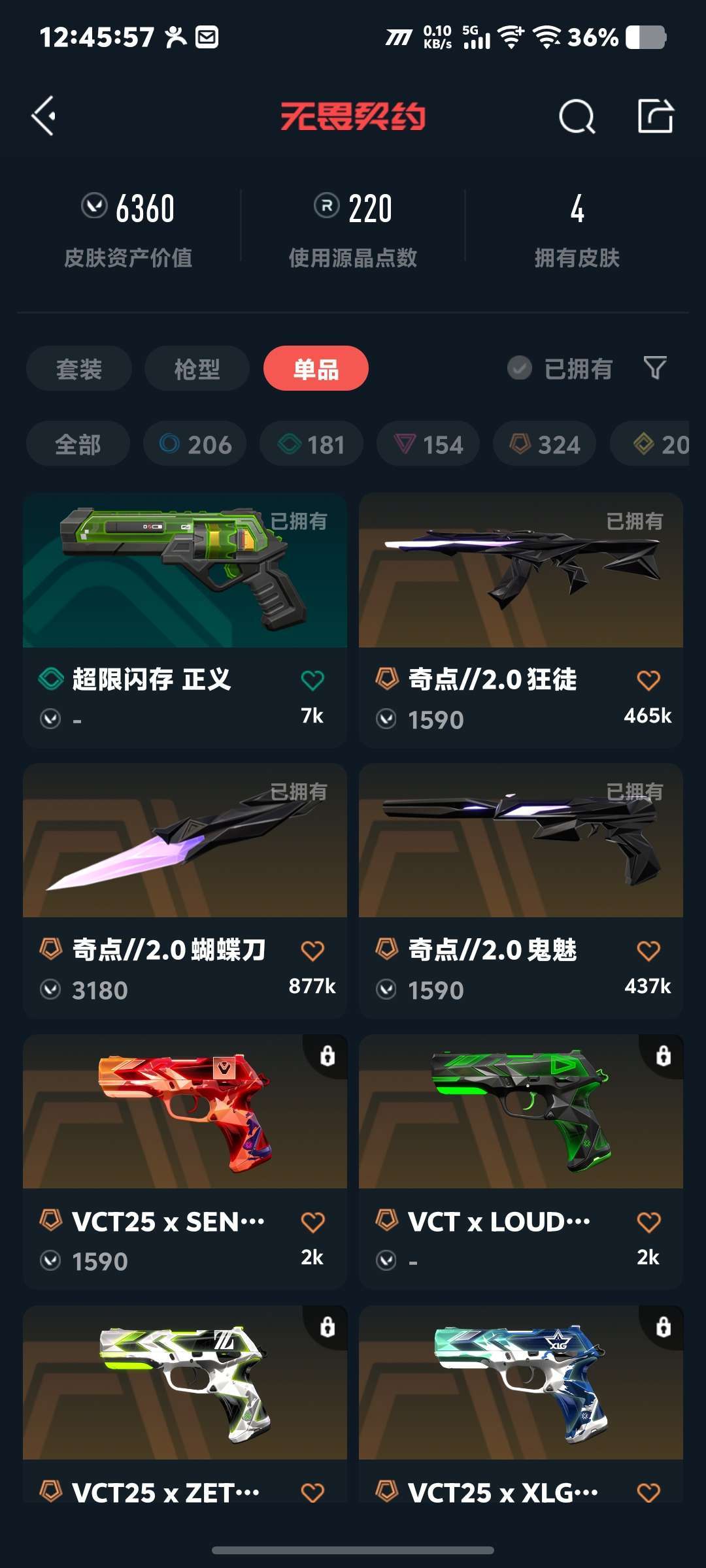Open the 奇点//2.0 狂徒 skin card
This screenshot has height=1568, width=706.
click(521, 621)
